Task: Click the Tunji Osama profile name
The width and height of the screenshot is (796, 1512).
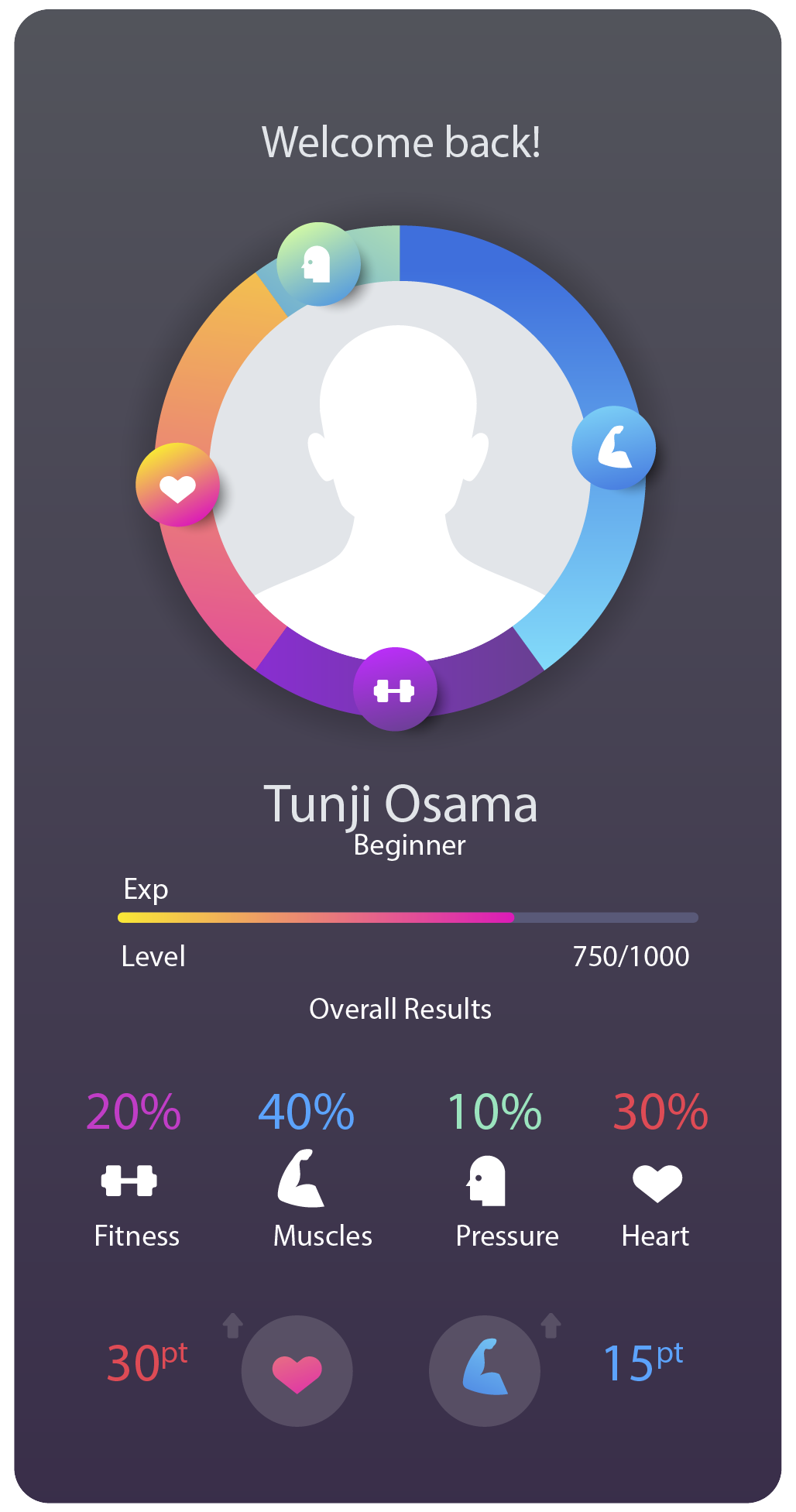Action: (x=403, y=804)
